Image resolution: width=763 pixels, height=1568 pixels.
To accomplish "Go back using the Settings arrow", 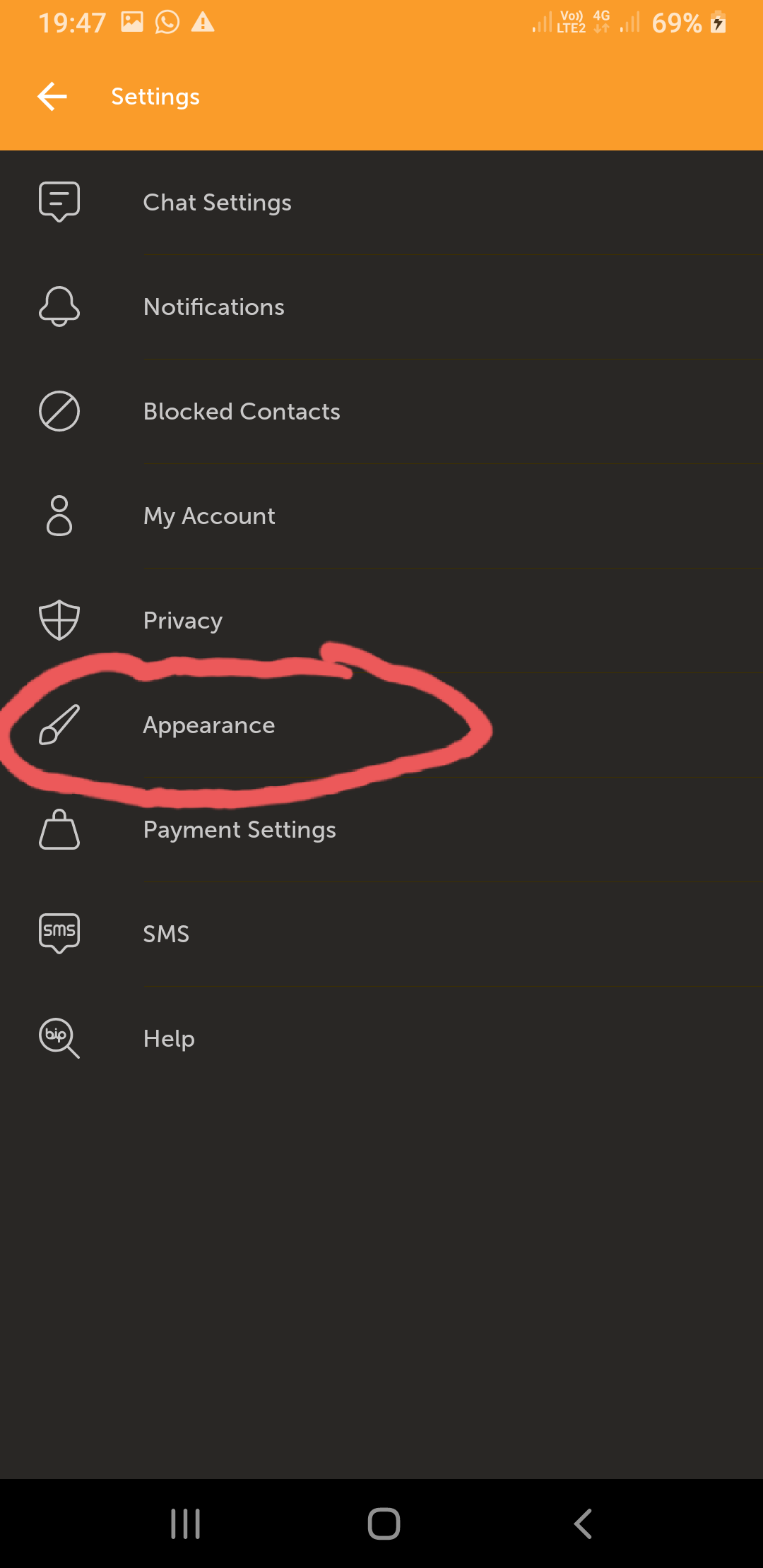I will coord(52,96).
